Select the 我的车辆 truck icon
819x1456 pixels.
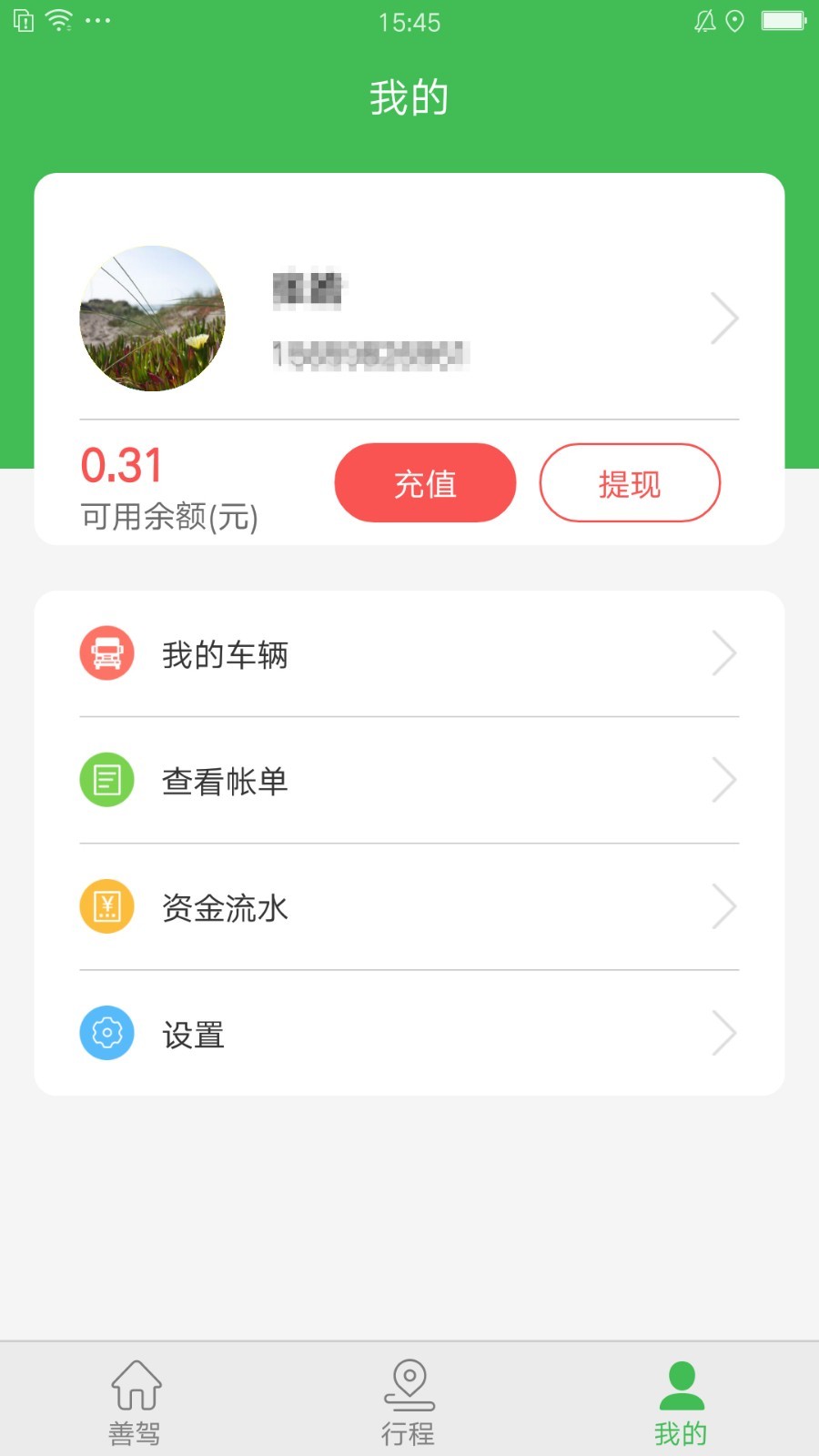[106, 652]
